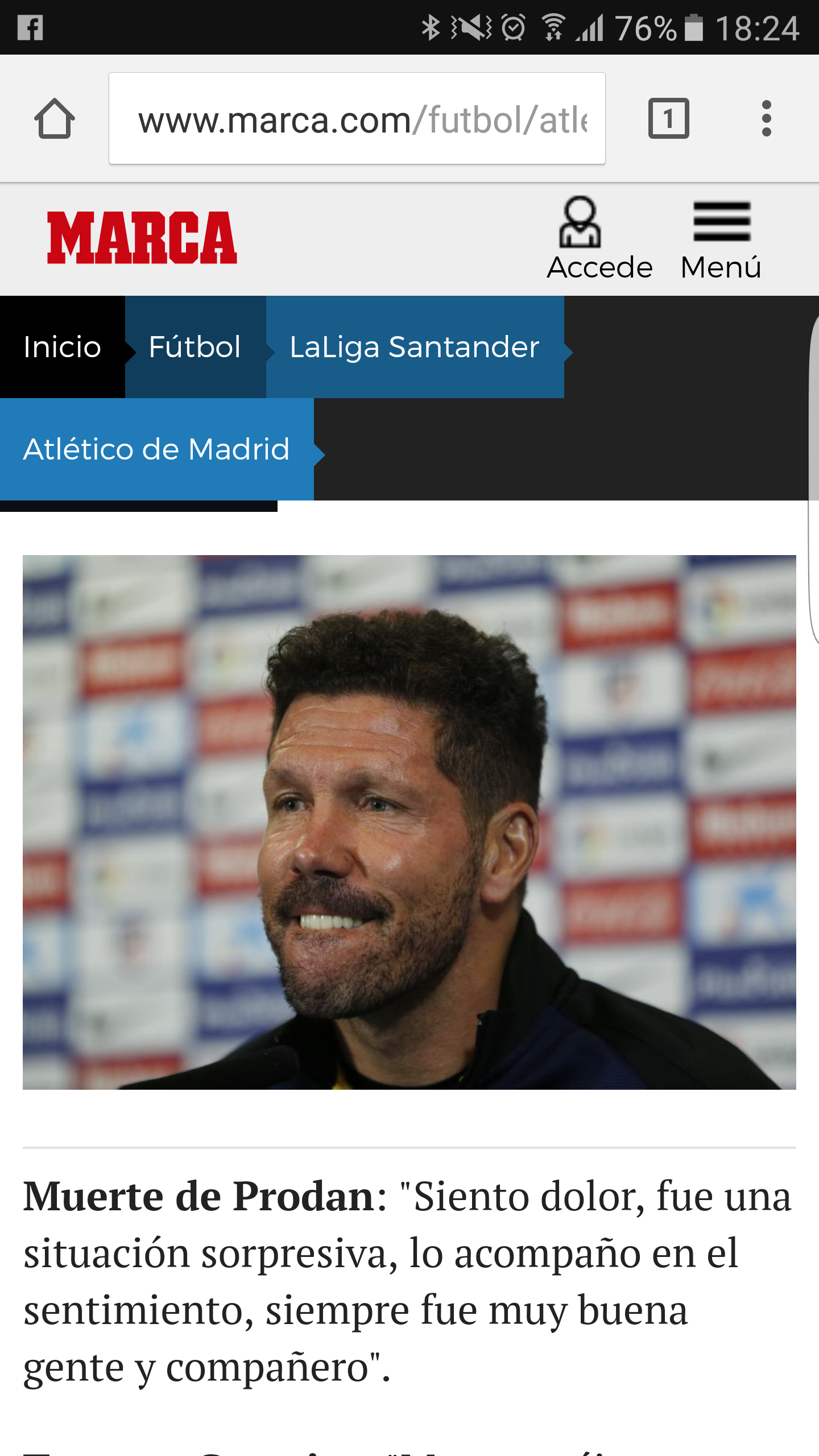The width and height of the screenshot is (819, 1456).
Task: Open the Menú hamburger
Action: (x=721, y=240)
